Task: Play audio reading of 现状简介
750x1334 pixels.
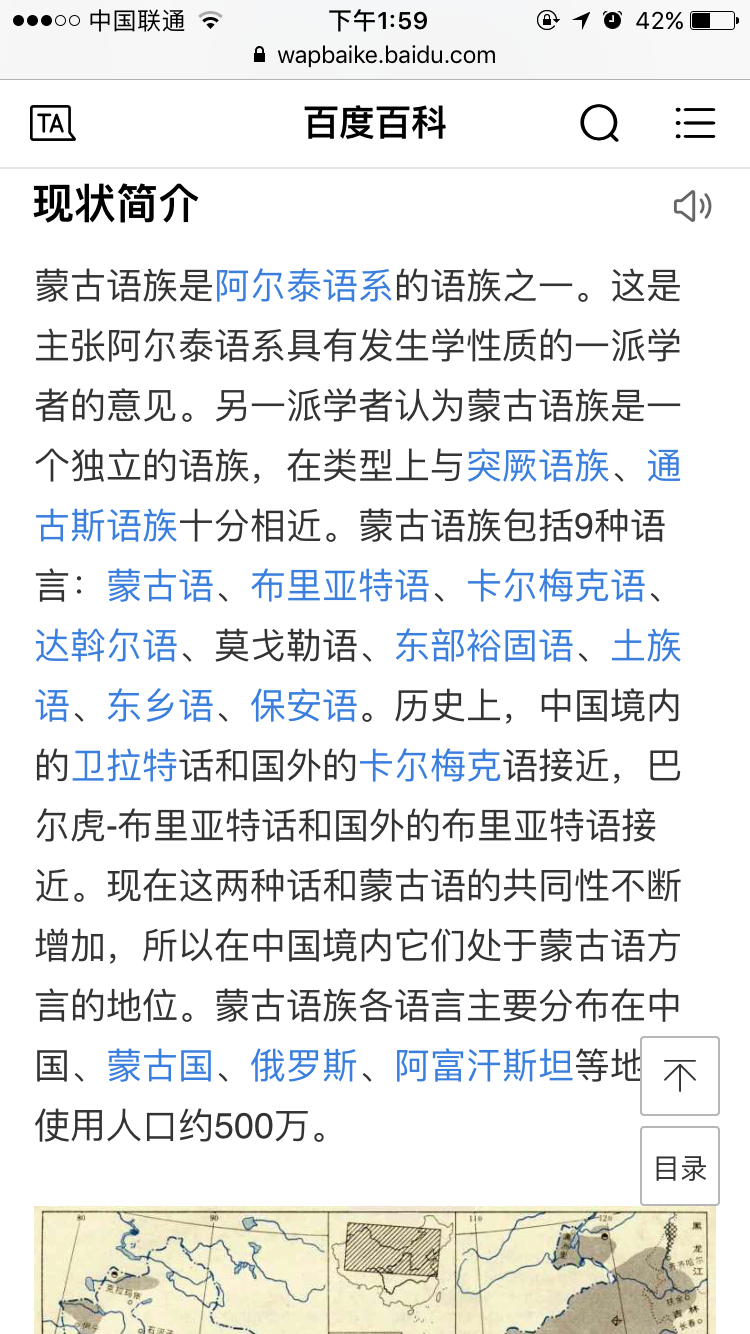Action: (x=692, y=206)
